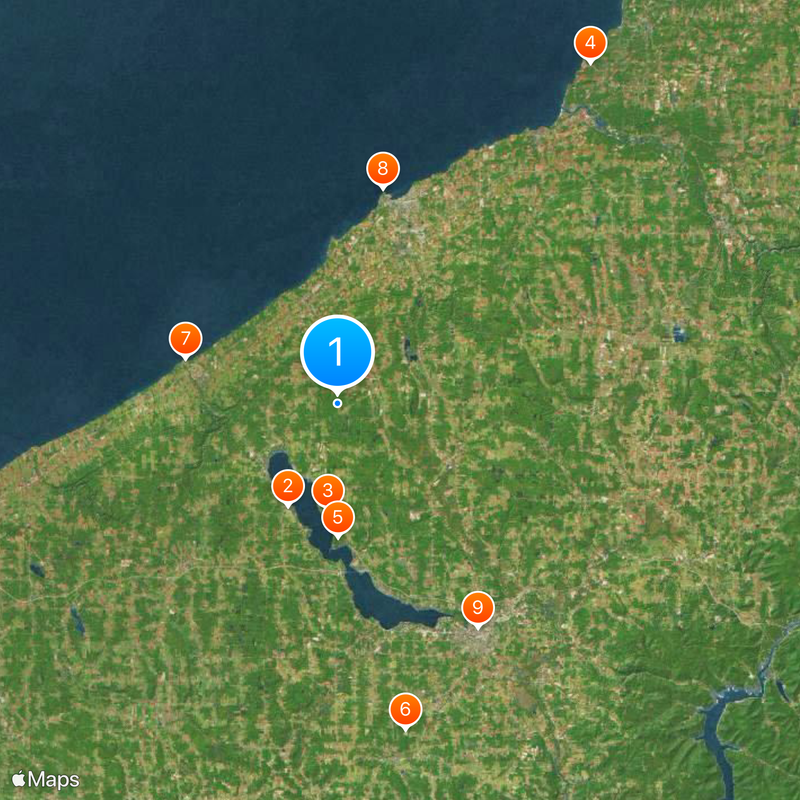Open the orange map pin 8
Viewport: 800px width, 800px height.
[382, 168]
